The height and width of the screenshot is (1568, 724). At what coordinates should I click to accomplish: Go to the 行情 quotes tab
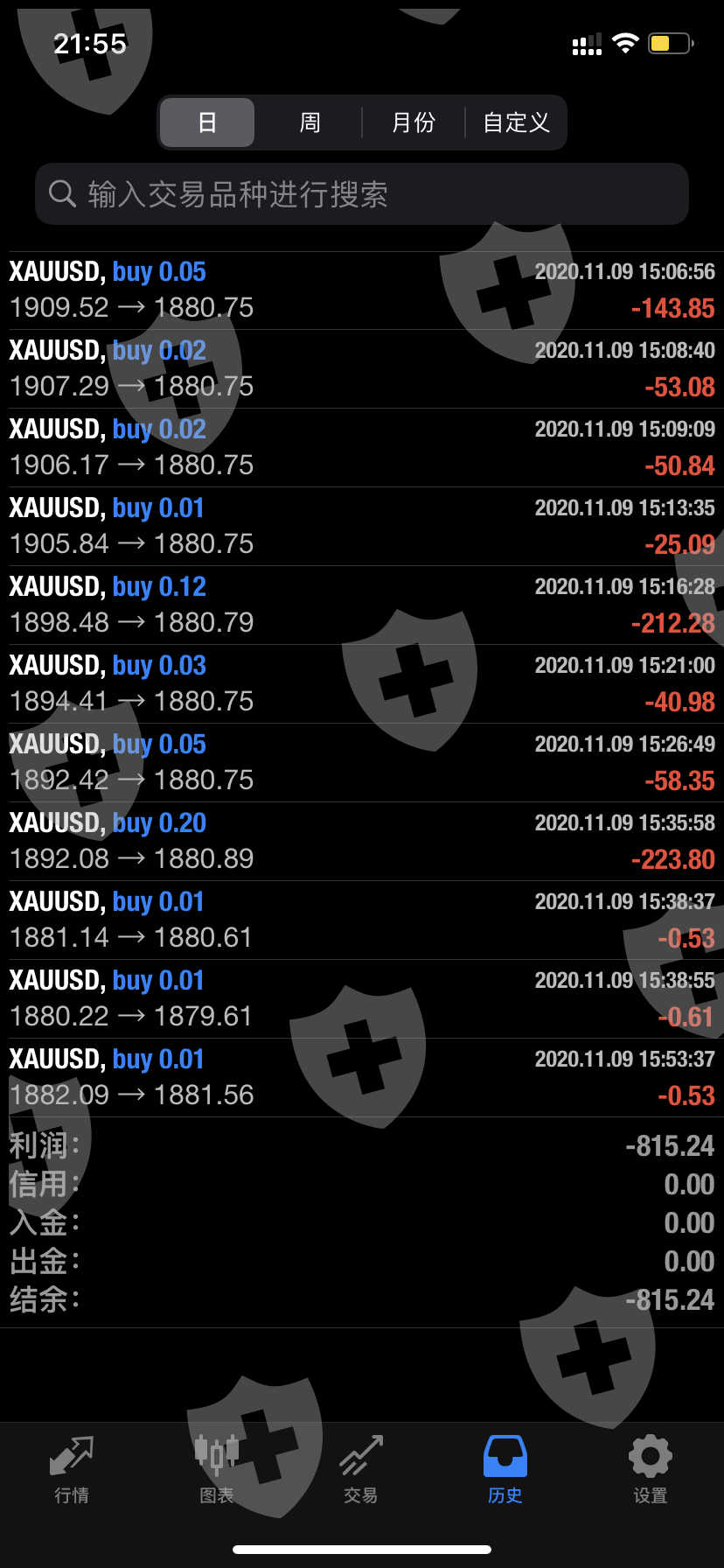pos(72,1470)
